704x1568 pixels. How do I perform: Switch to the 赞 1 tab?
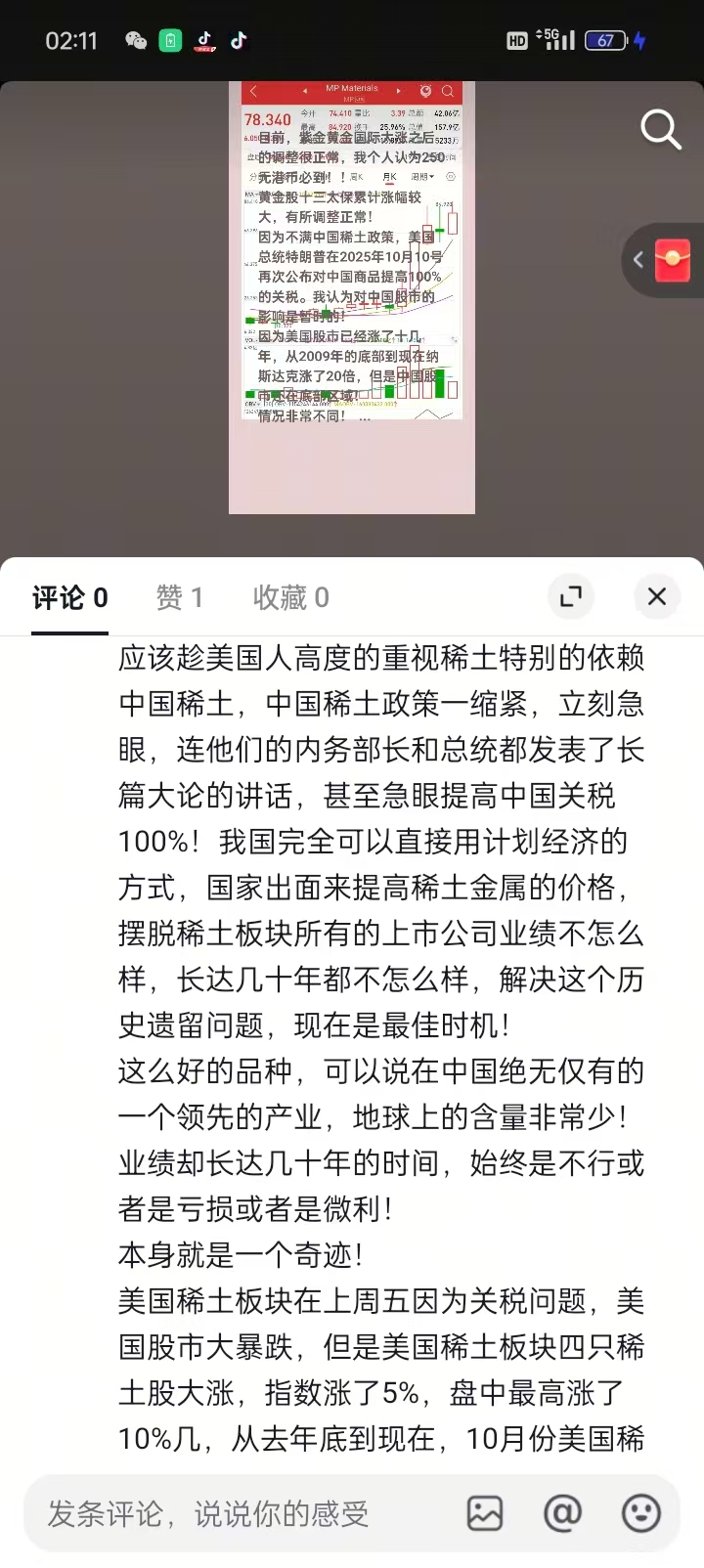click(180, 597)
